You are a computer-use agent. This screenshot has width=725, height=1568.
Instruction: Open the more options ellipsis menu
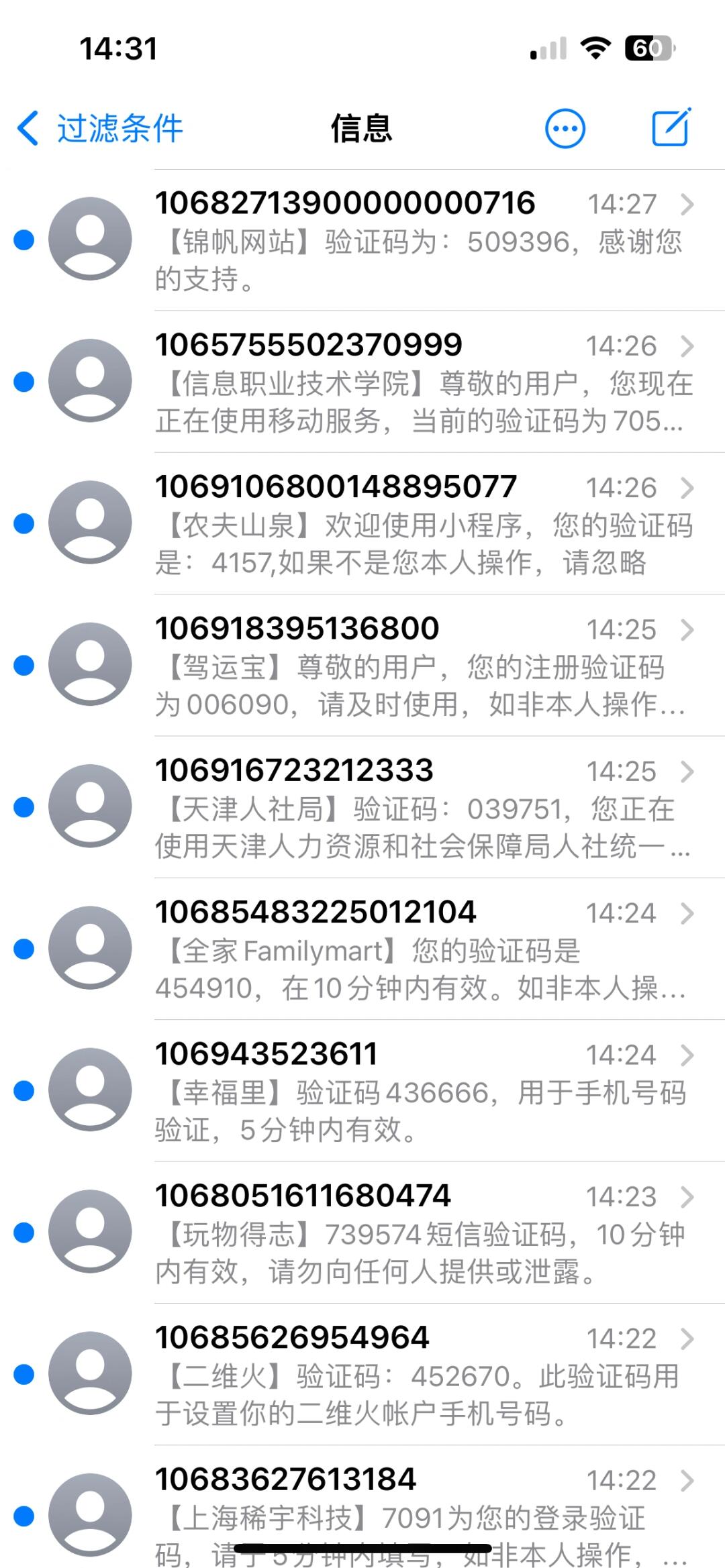565,128
